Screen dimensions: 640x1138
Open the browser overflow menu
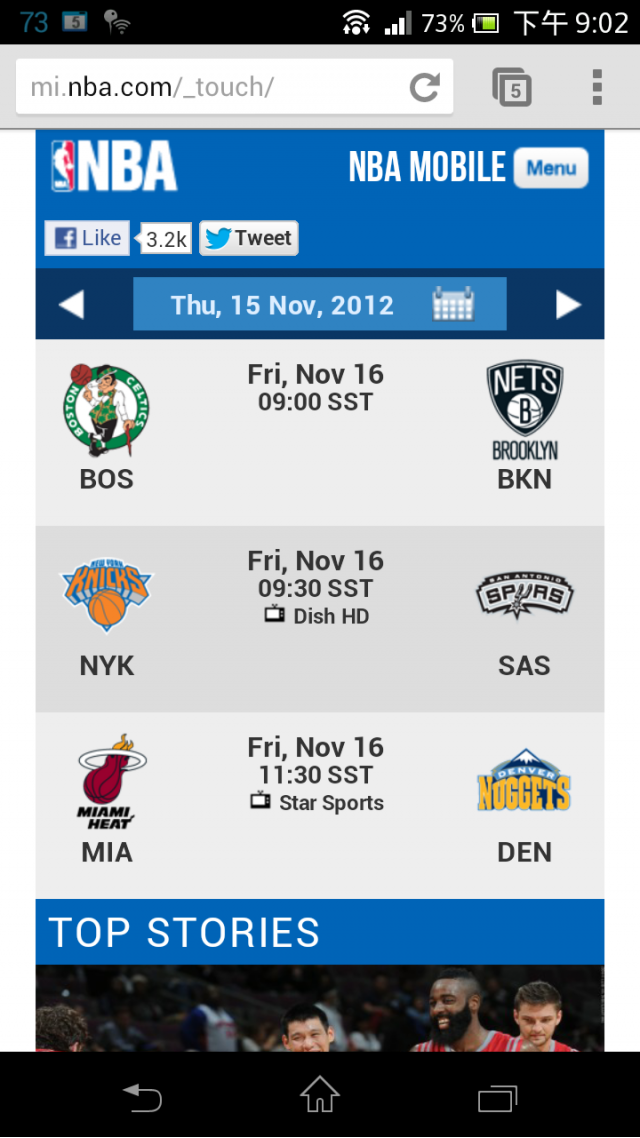tap(597, 87)
